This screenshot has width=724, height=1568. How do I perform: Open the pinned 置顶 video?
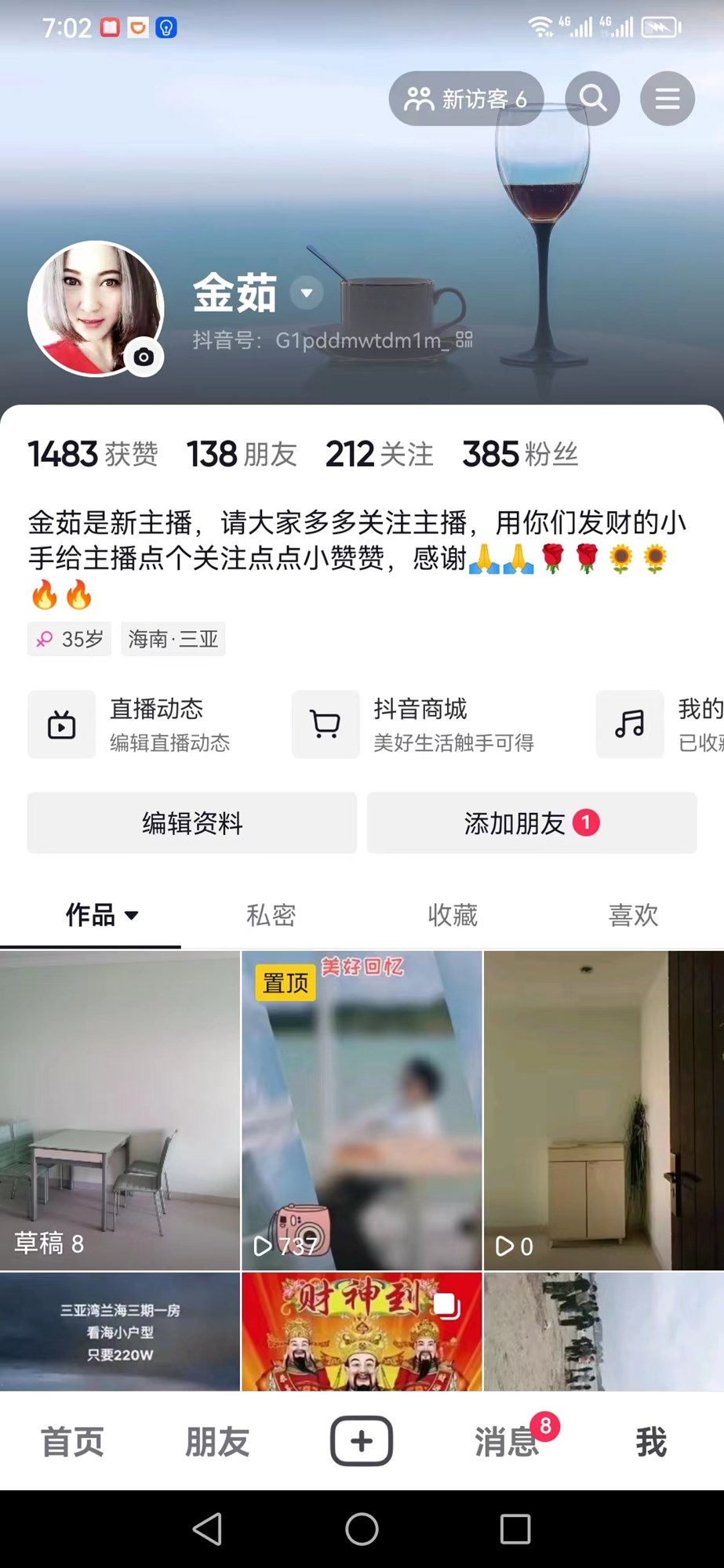click(362, 1109)
